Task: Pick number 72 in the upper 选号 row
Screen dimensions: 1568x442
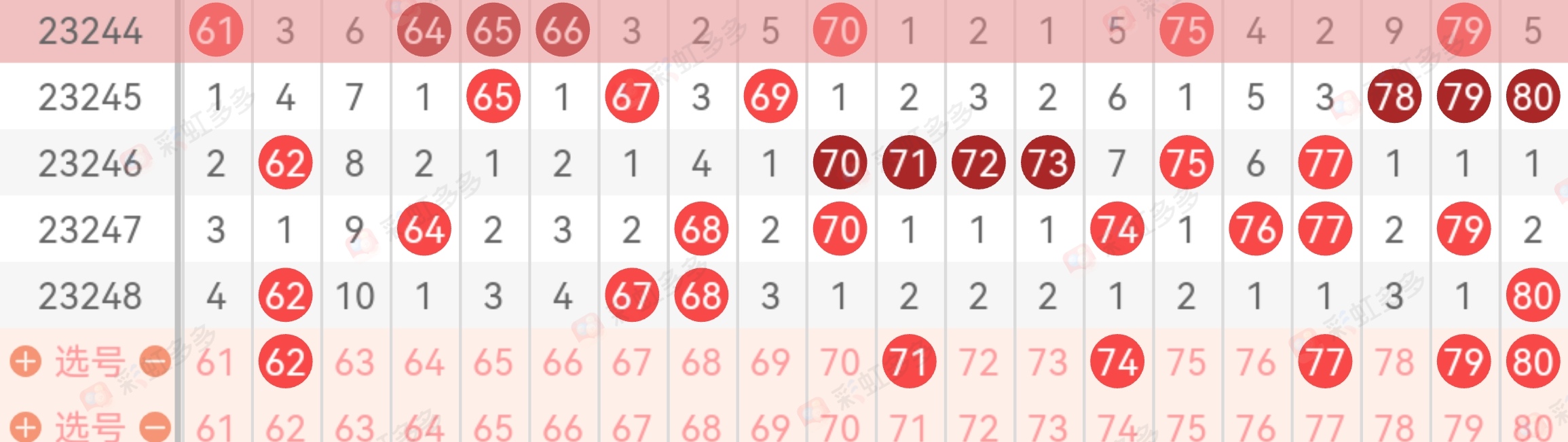Action: [978, 362]
